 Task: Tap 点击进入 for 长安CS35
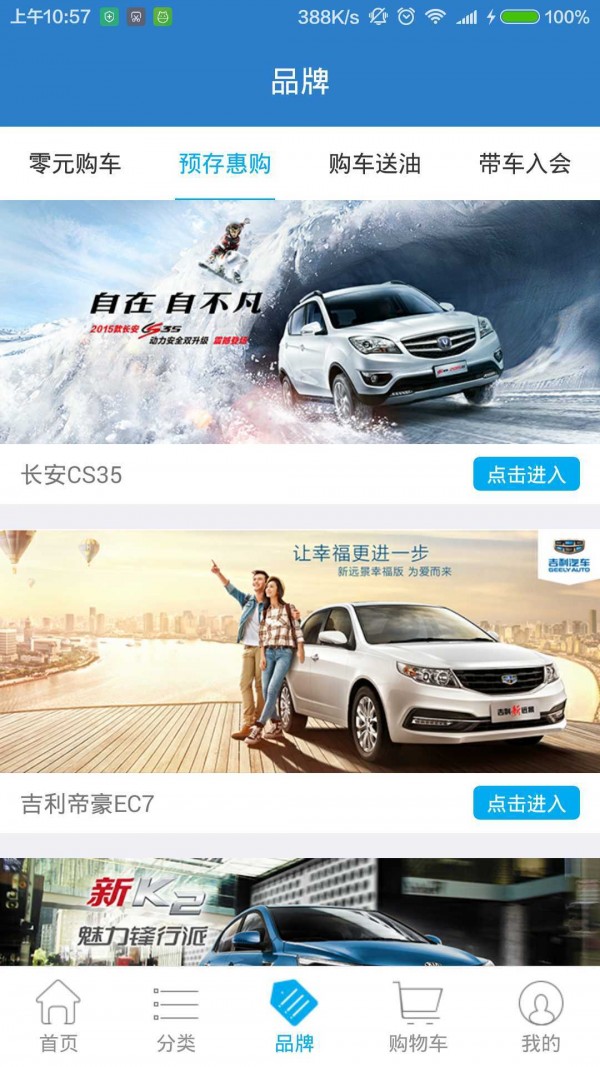tap(526, 474)
